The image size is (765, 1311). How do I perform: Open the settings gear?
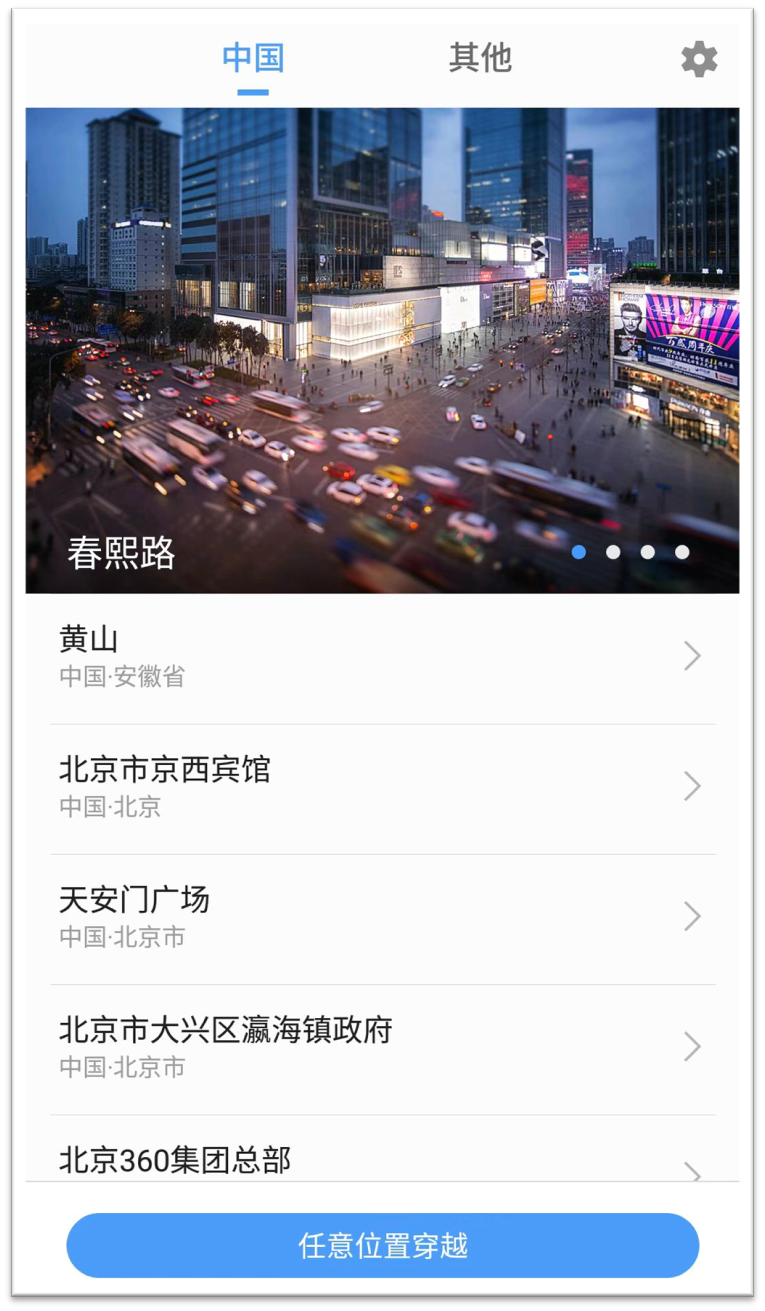[x=699, y=60]
